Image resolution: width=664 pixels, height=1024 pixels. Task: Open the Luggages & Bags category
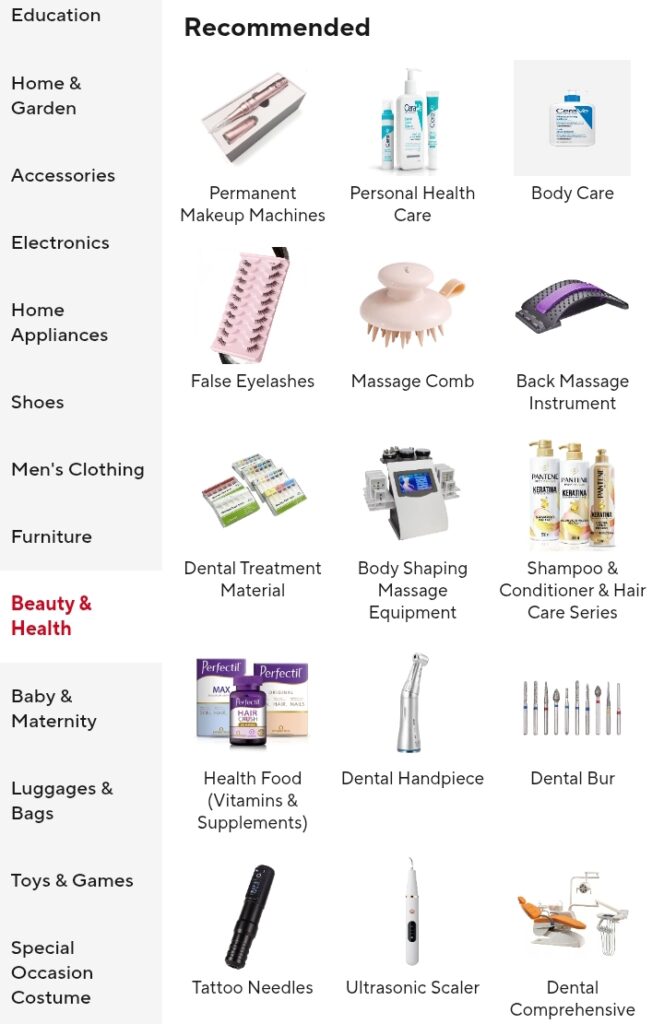coord(62,801)
